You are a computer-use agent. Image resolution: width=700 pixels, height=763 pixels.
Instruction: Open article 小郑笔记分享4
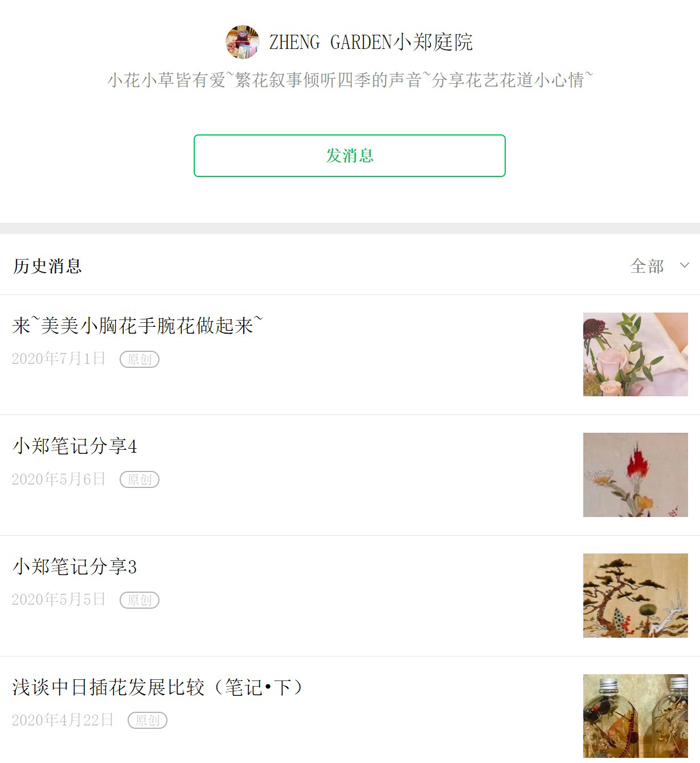[75, 446]
